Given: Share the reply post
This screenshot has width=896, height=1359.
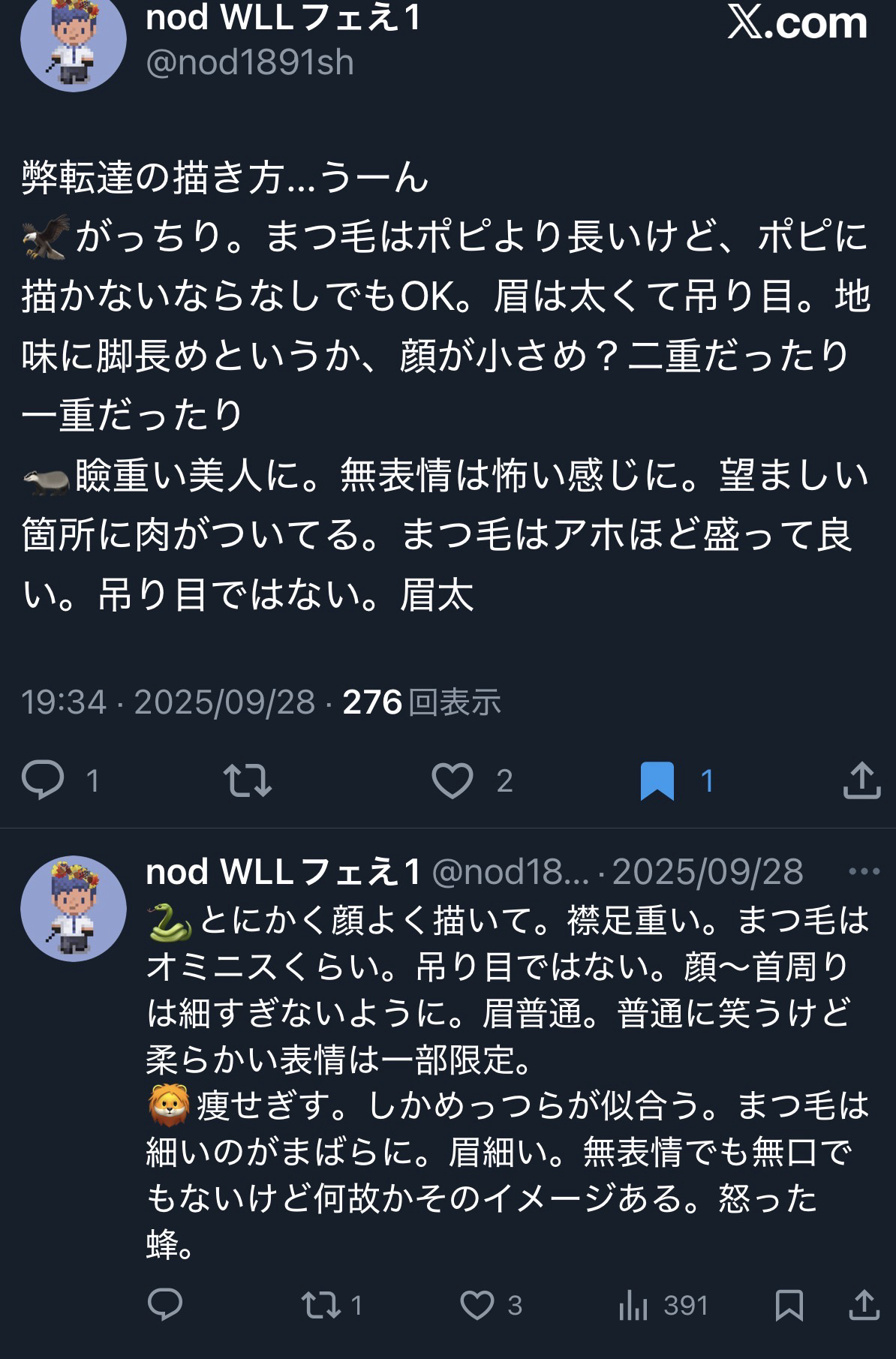Looking at the screenshot, I should coord(864,1305).
